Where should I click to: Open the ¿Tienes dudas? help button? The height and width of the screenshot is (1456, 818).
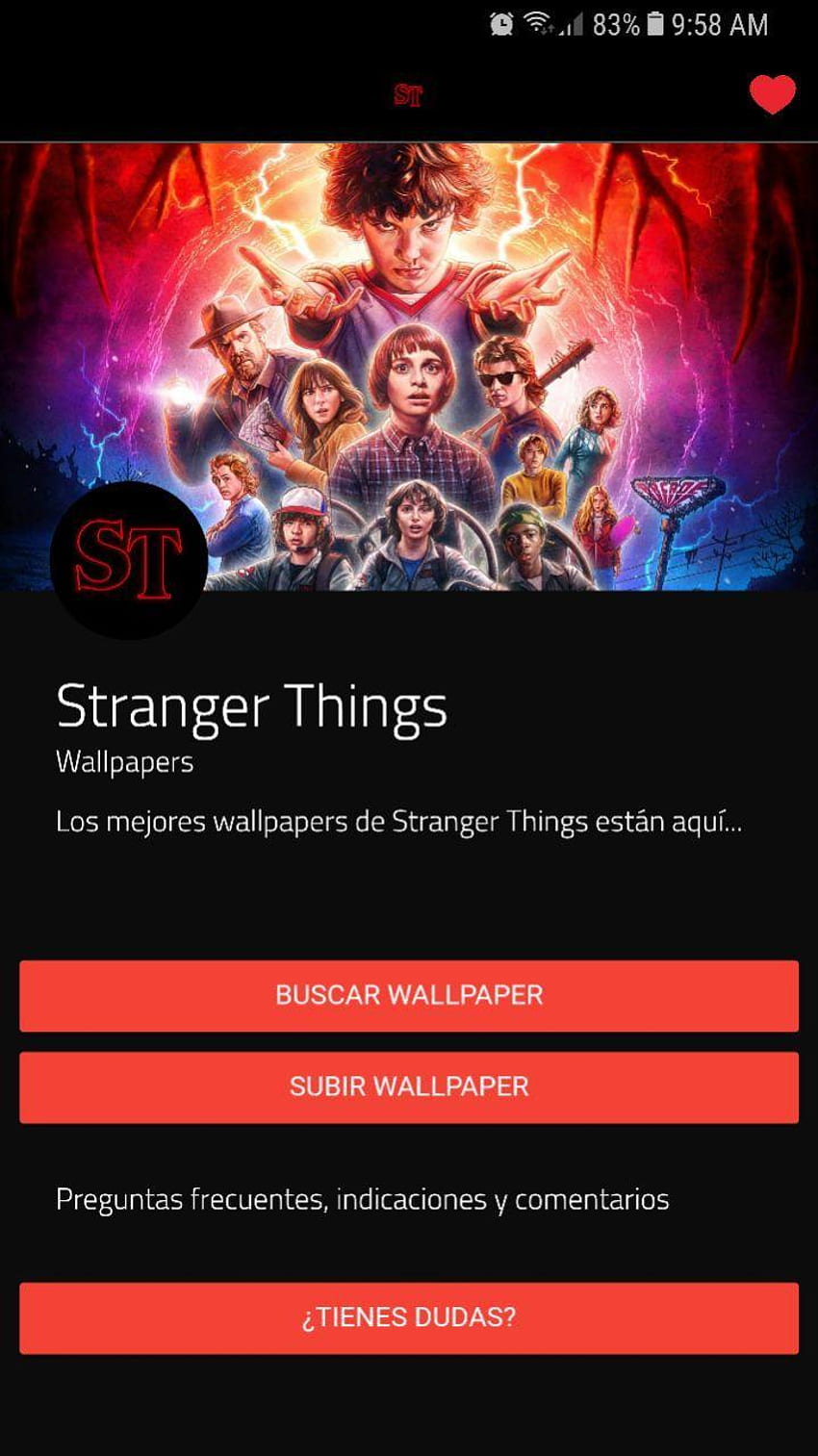(x=409, y=1318)
